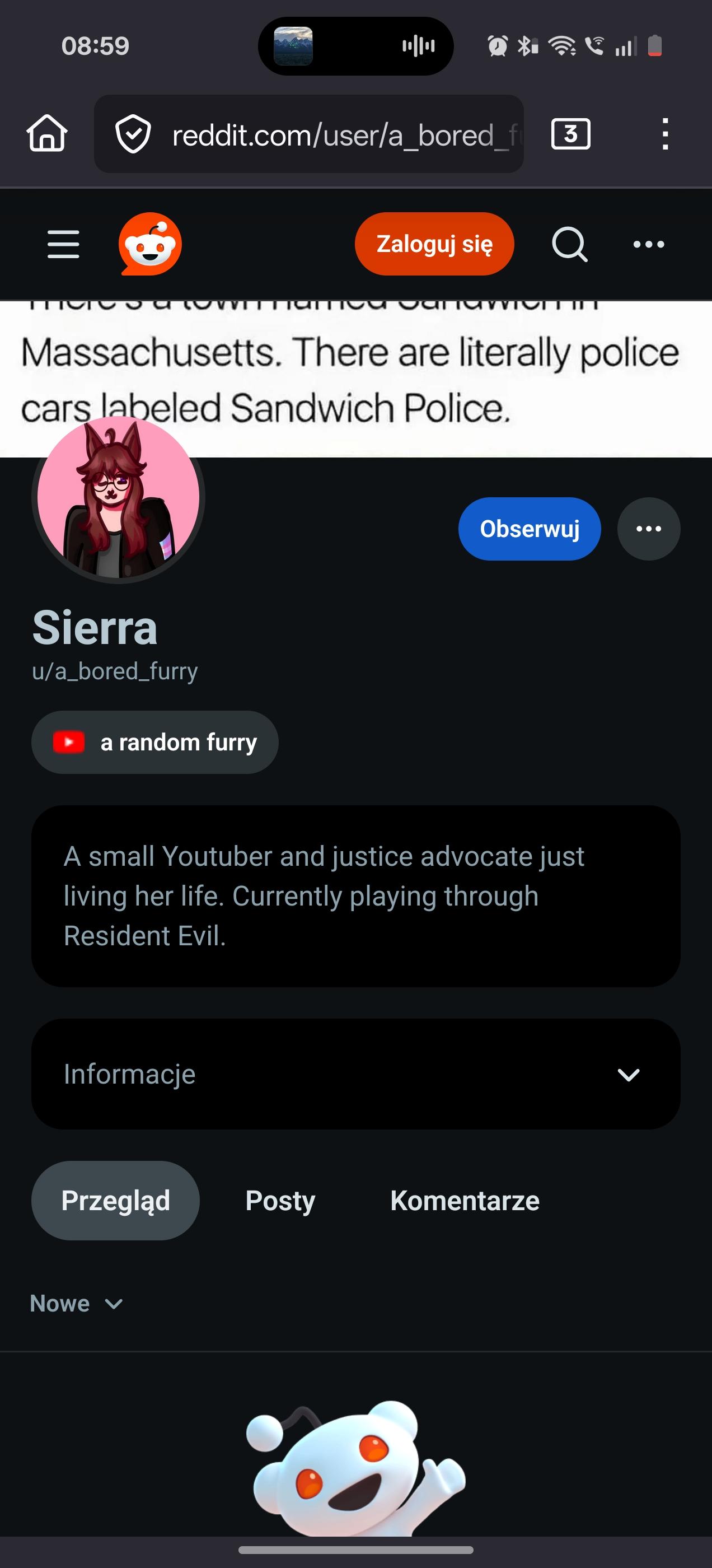
Task: Expand the Informacje section
Action: point(355,1074)
